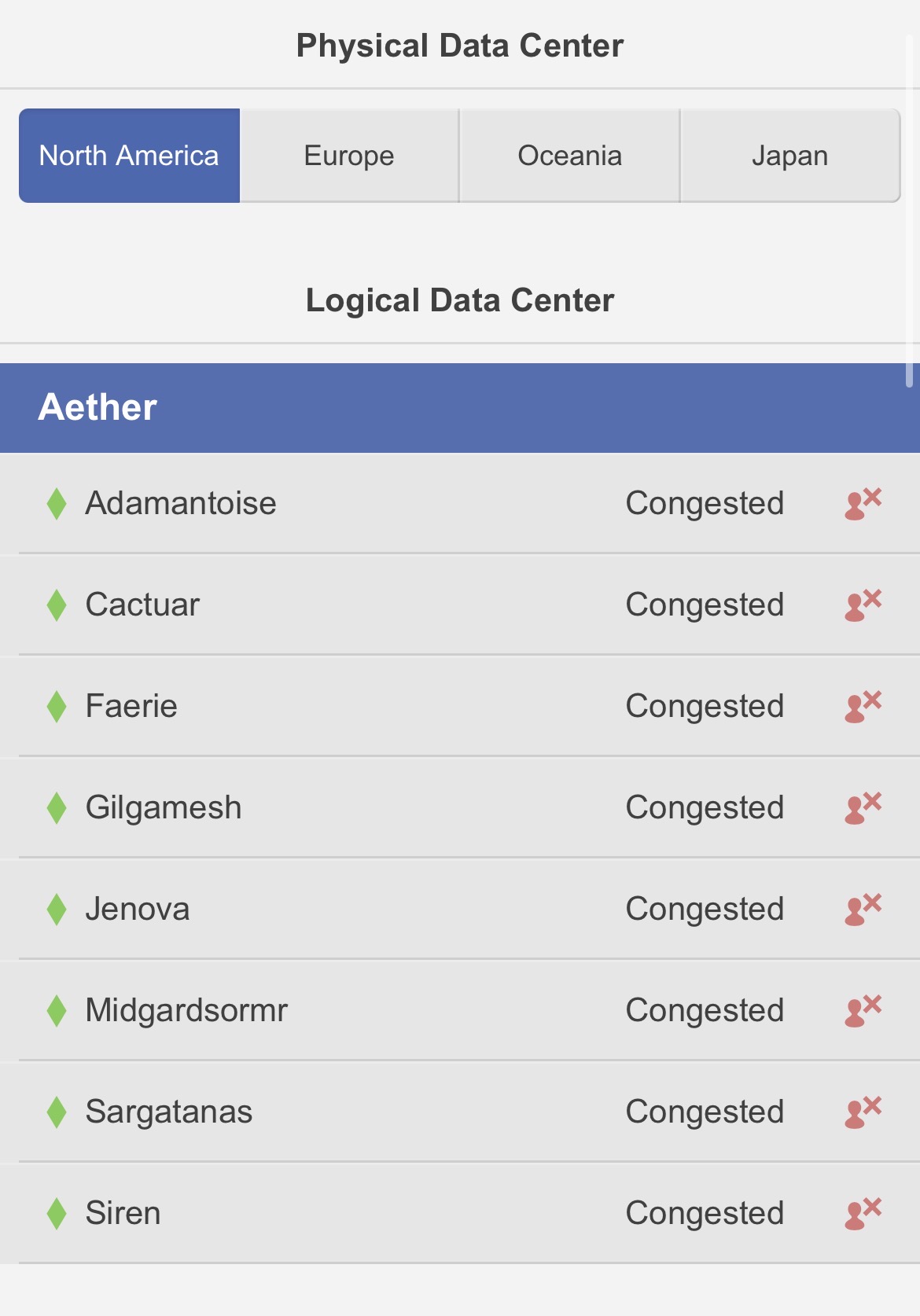Image resolution: width=920 pixels, height=1316 pixels.
Task: Switch to the Oceania tab
Action: pos(569,156)
